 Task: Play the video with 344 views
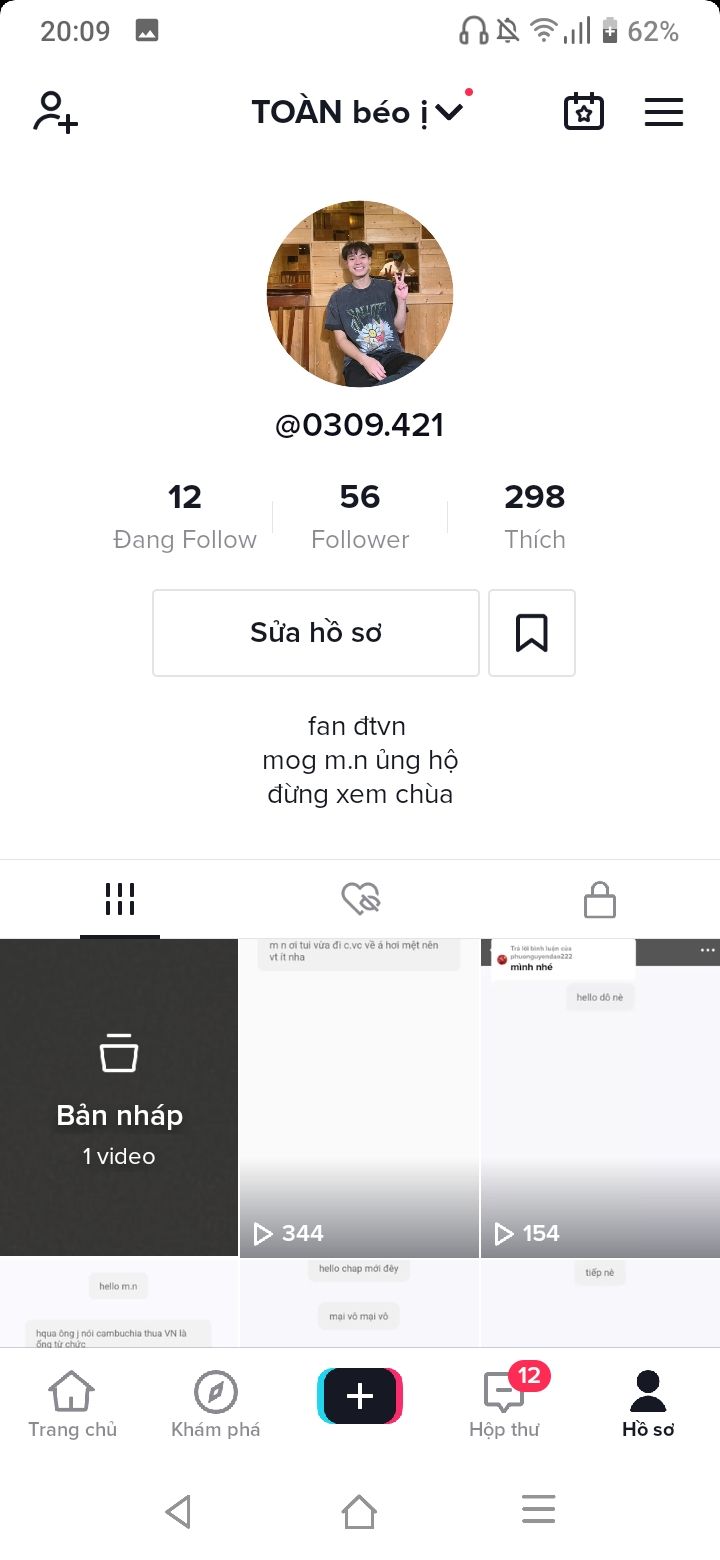(359, 1097)
